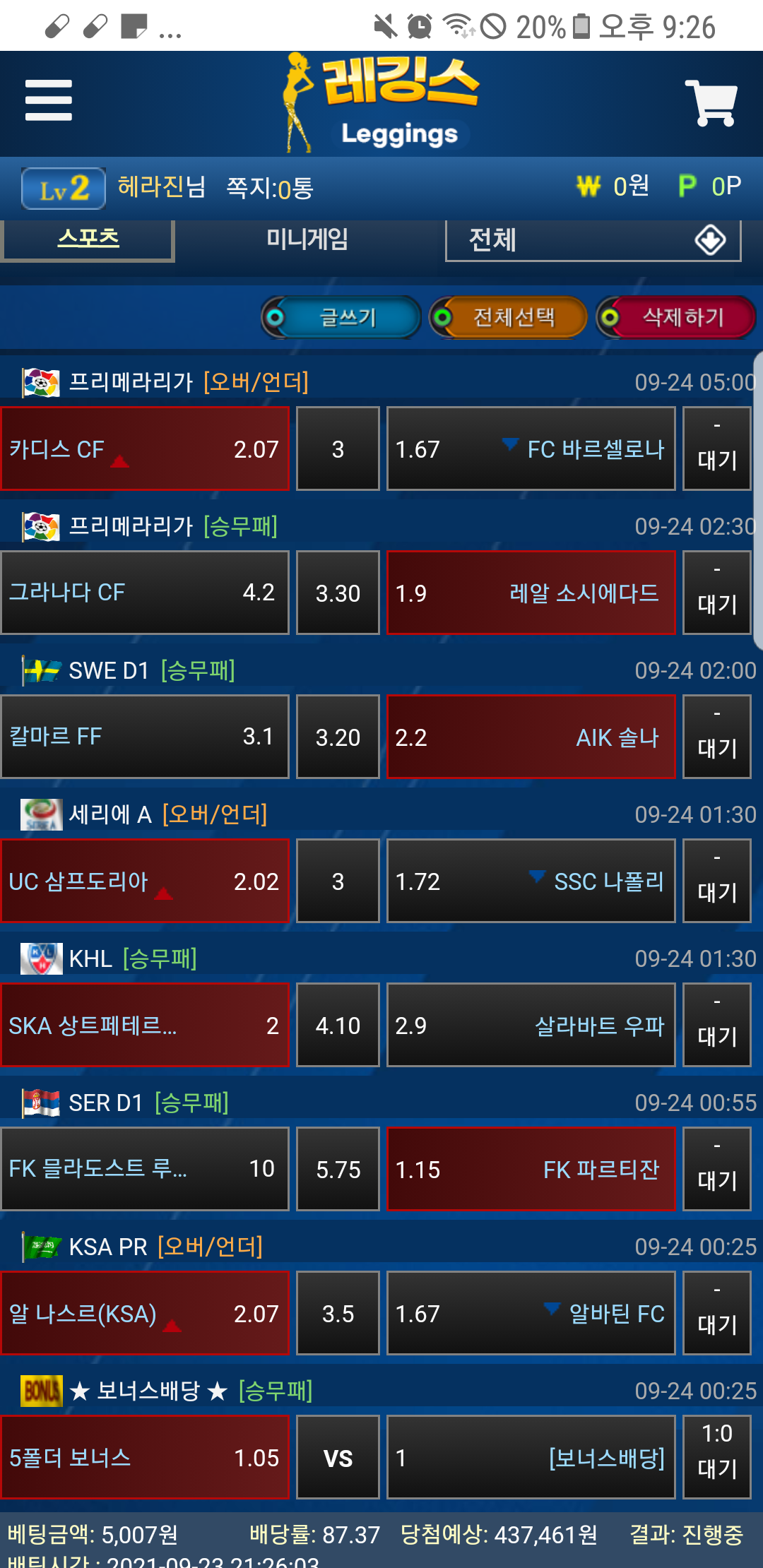The image size is (763, 1568).
Task: Tap the 삭제하기 button
Action: (676, 318)
